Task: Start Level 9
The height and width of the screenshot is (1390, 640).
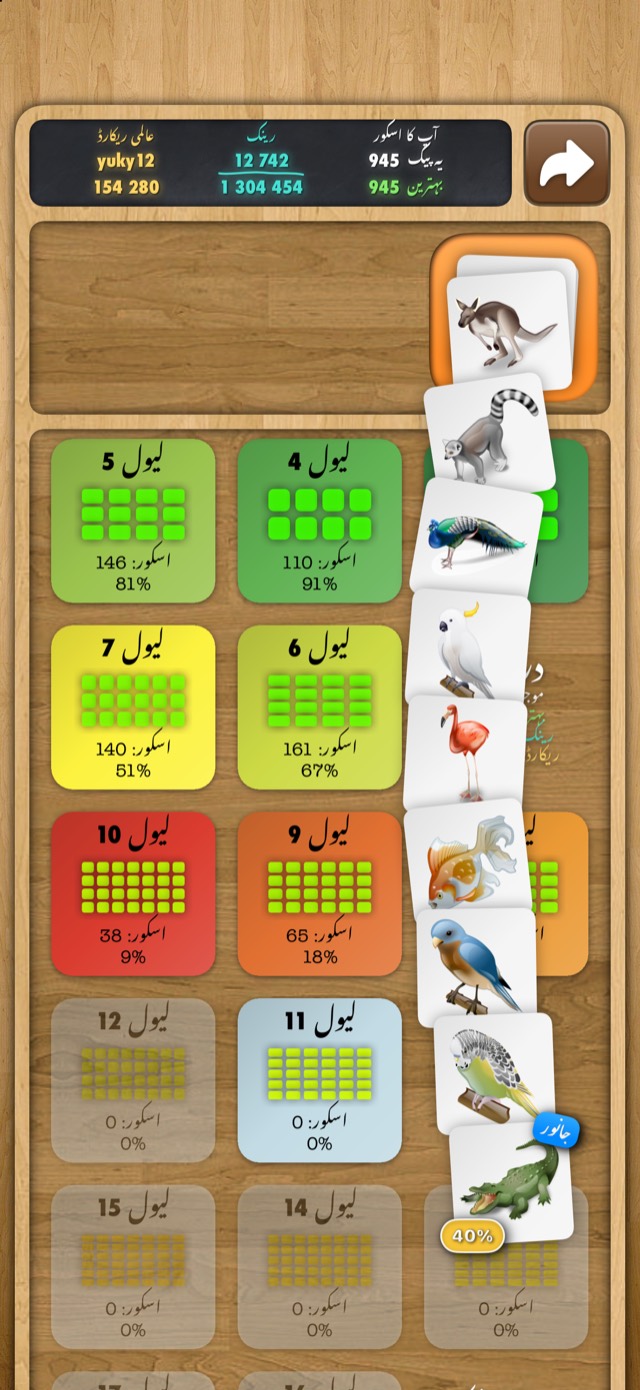Action: coord(319,893)
